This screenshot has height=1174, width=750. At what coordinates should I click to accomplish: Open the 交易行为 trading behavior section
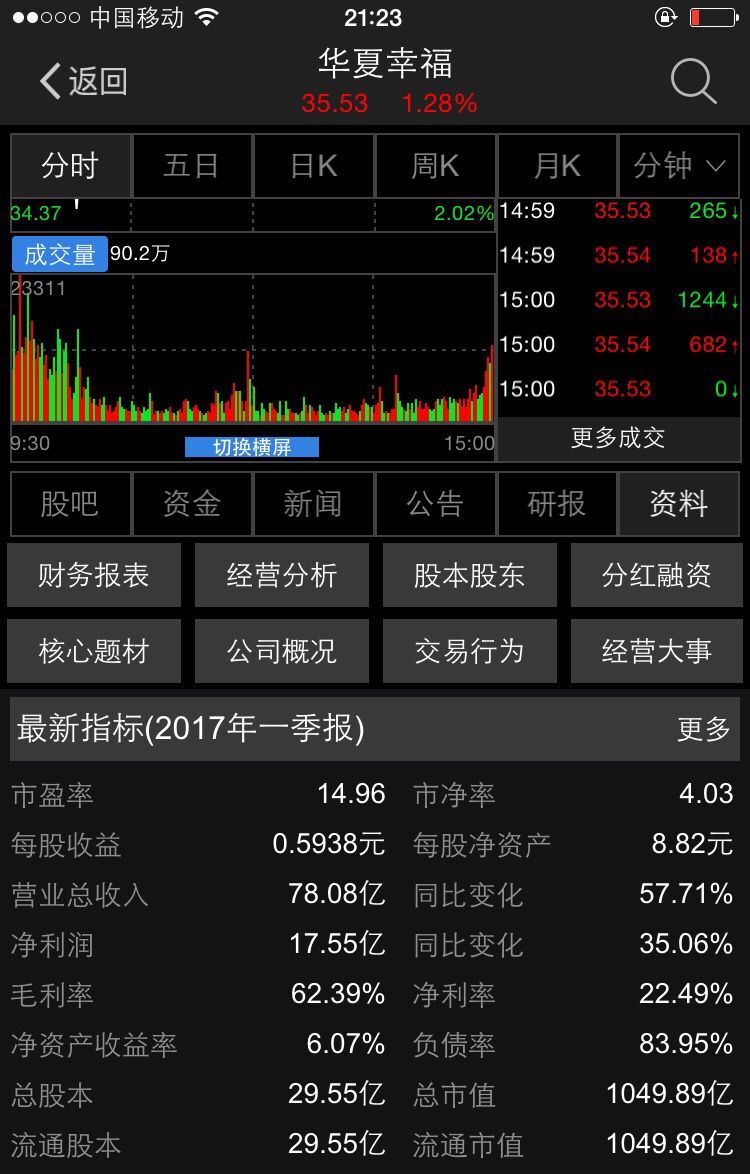click(x=469, y=650)
